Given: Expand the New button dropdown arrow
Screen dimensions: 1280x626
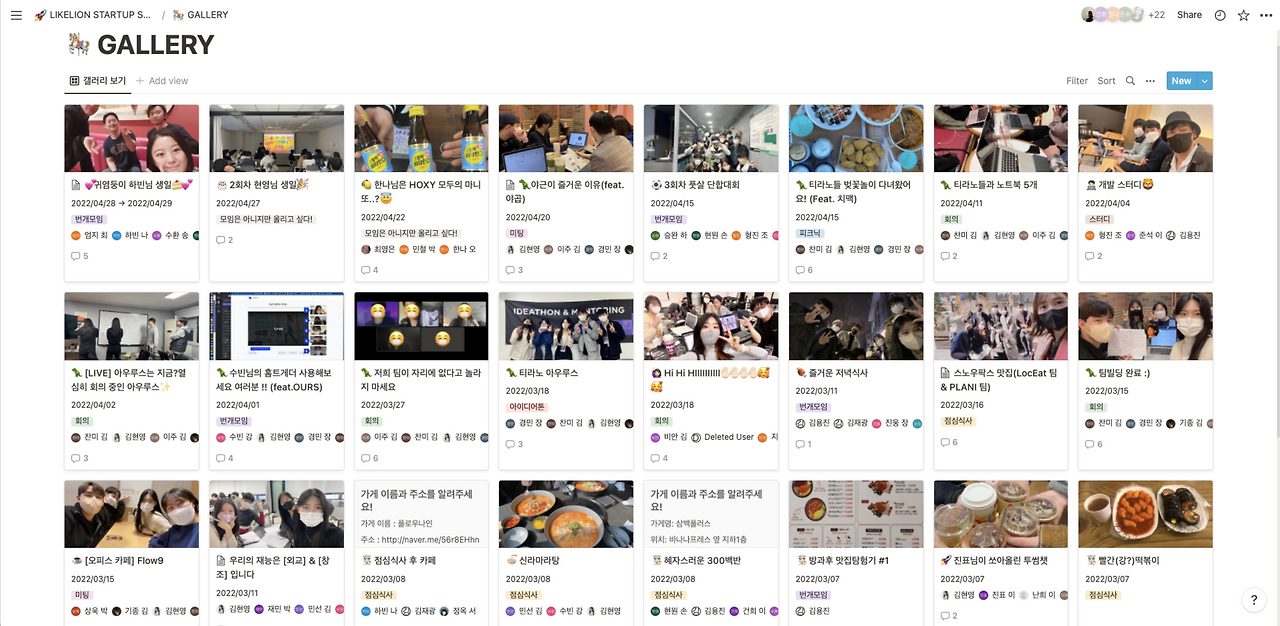Looking at the screenshot, I should tap(1204, 81).
